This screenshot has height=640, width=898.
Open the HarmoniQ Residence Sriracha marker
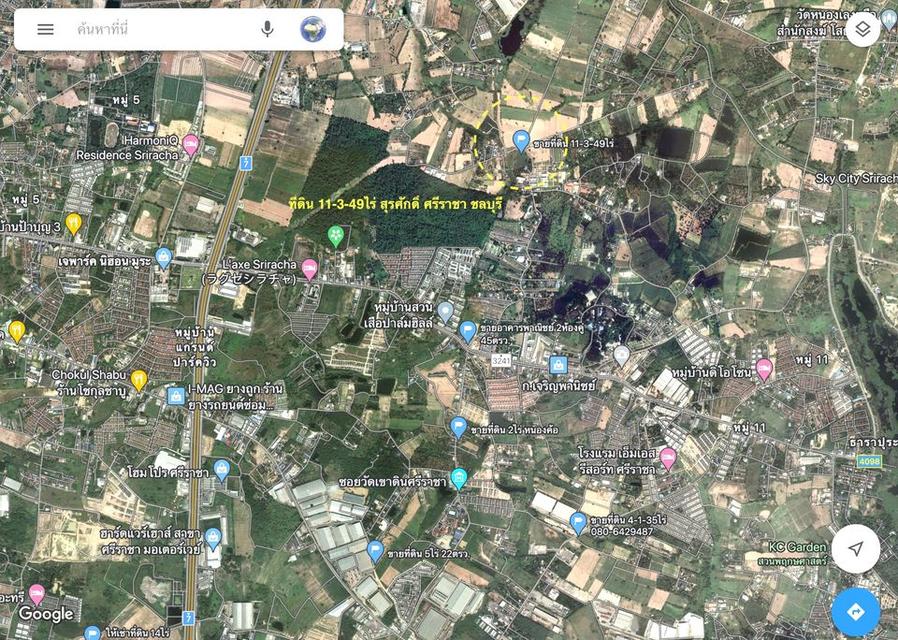190,145
